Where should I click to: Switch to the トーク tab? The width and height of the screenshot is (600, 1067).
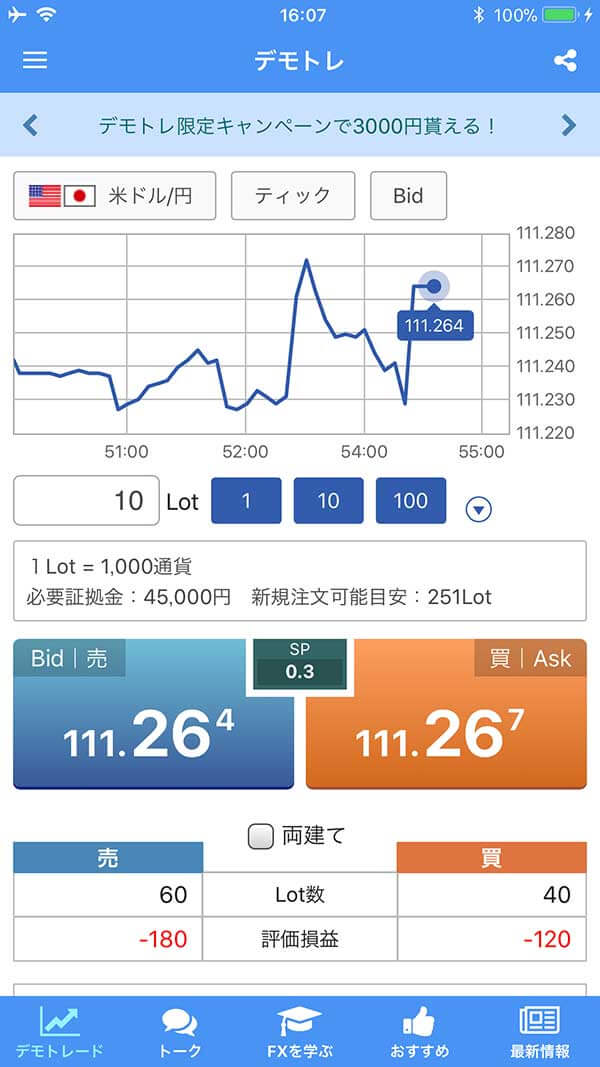pyautogui.click(x=180, y=1033)
